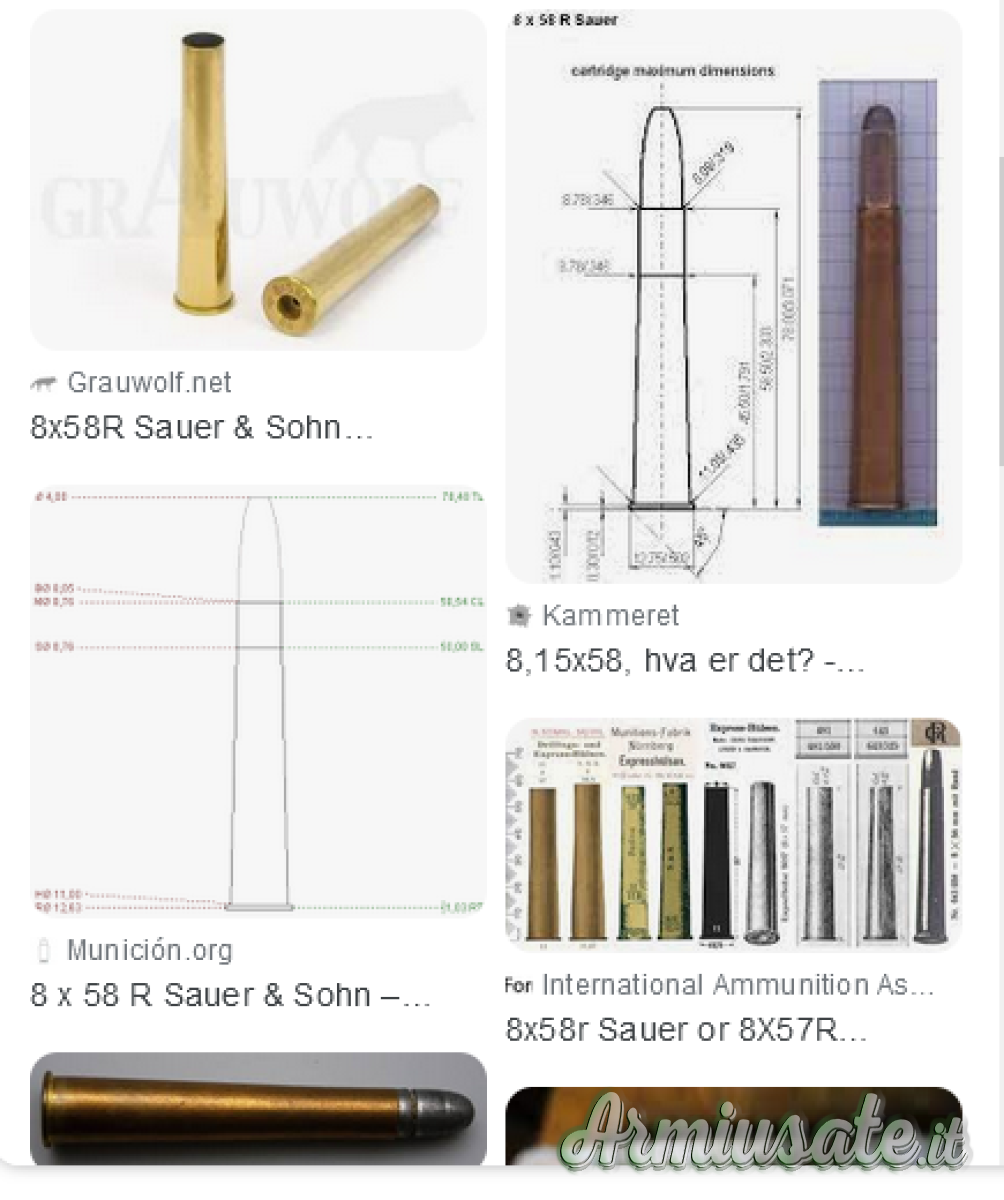Open the lead-bullet cartridge photo tile

(258, 1108)
